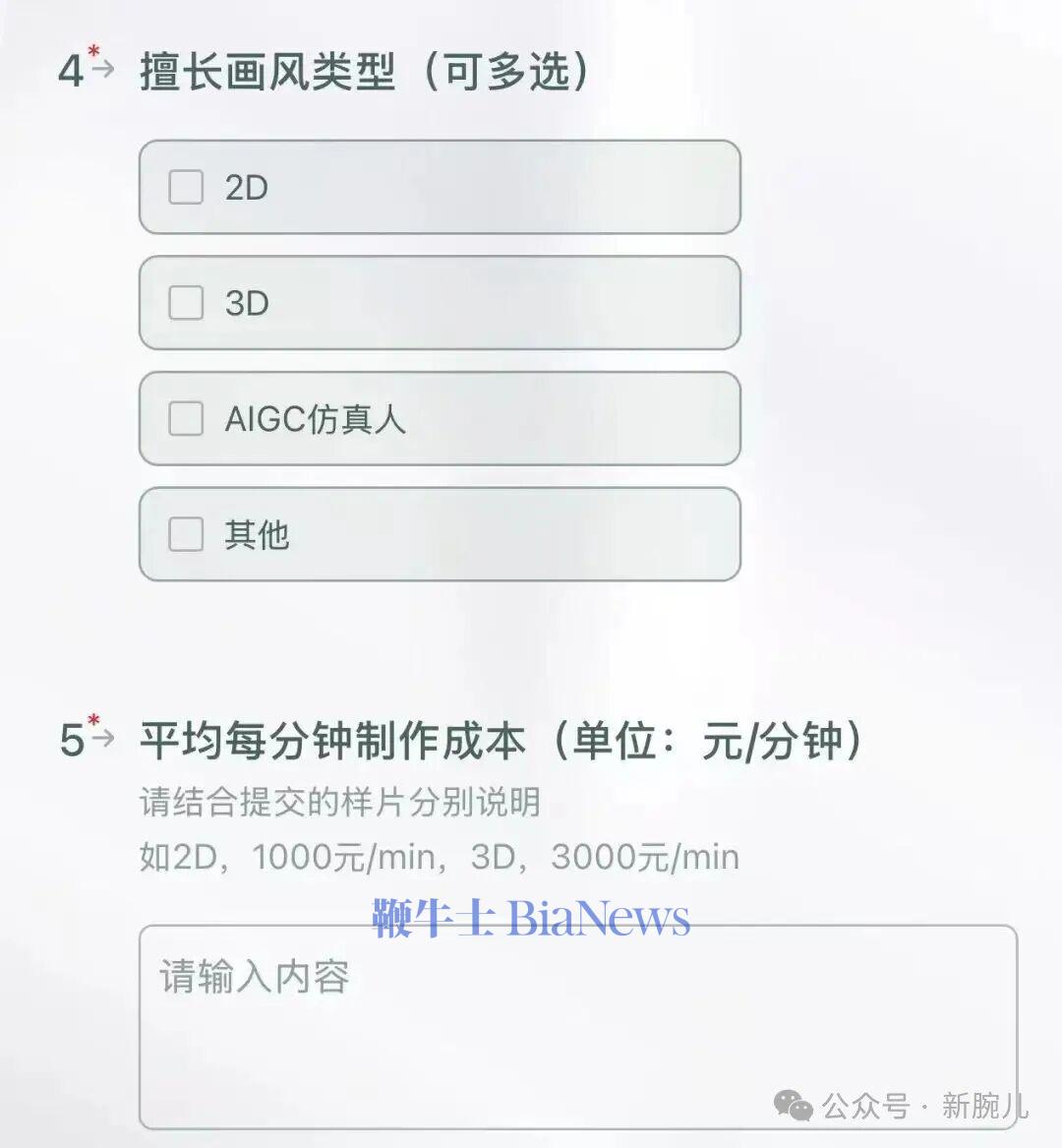Click the checkbox square inside the 3D option
Image resolution: width=1062 pixels, height=1148 pixels.
[x=184, y=303]
